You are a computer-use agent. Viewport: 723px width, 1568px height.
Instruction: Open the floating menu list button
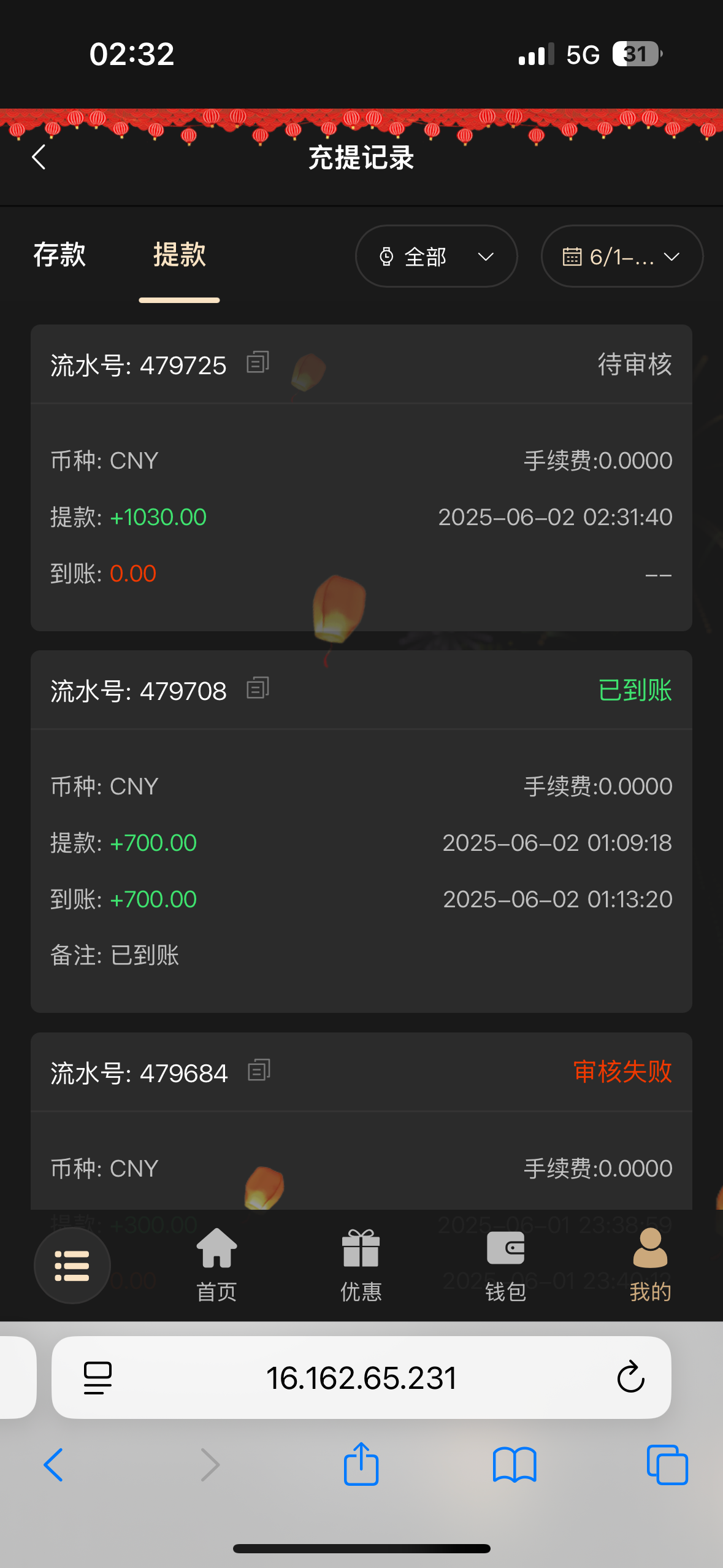click(x=72, y=1266)
